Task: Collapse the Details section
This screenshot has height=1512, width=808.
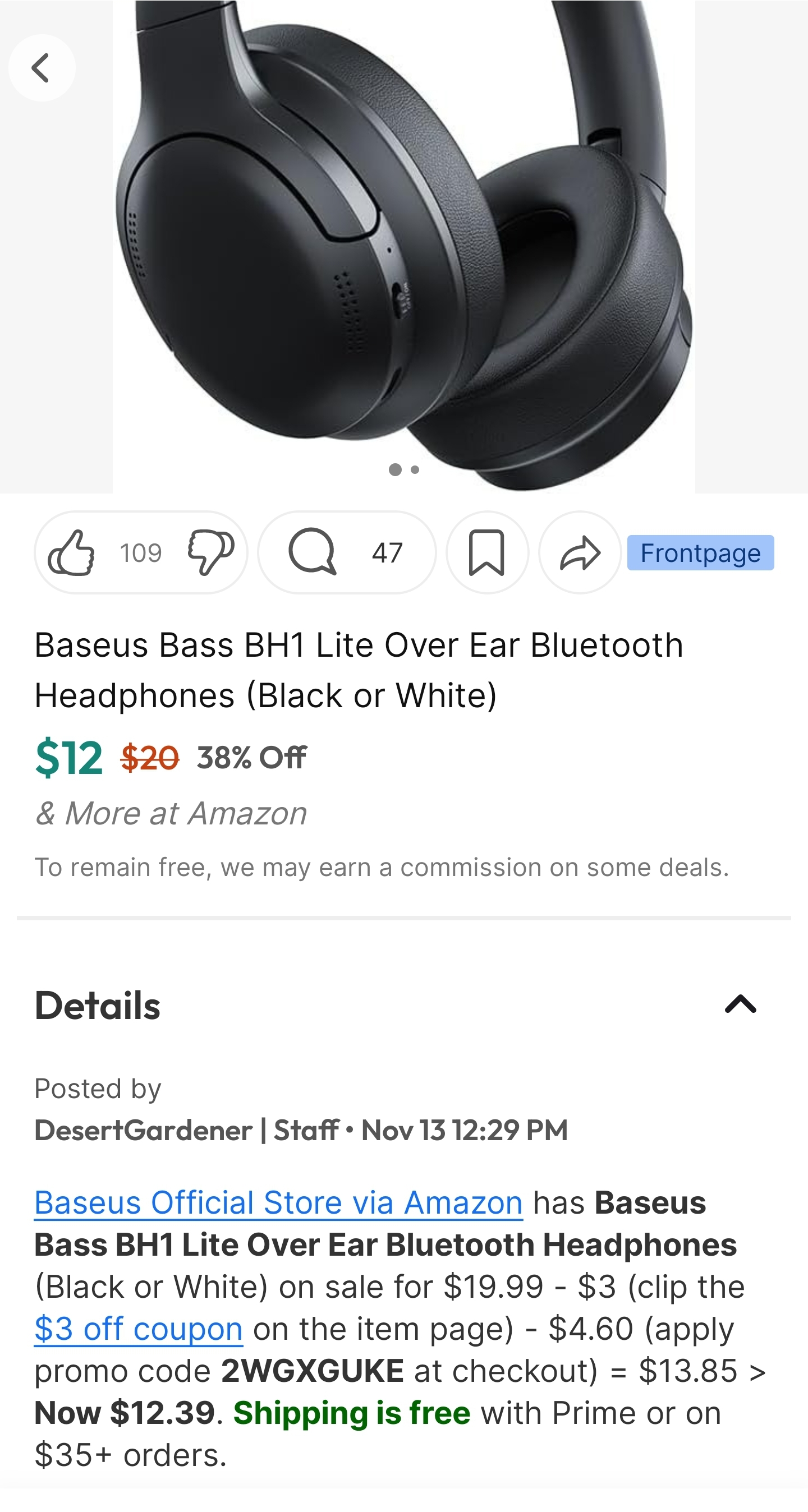Action: tap(740, 1004)
